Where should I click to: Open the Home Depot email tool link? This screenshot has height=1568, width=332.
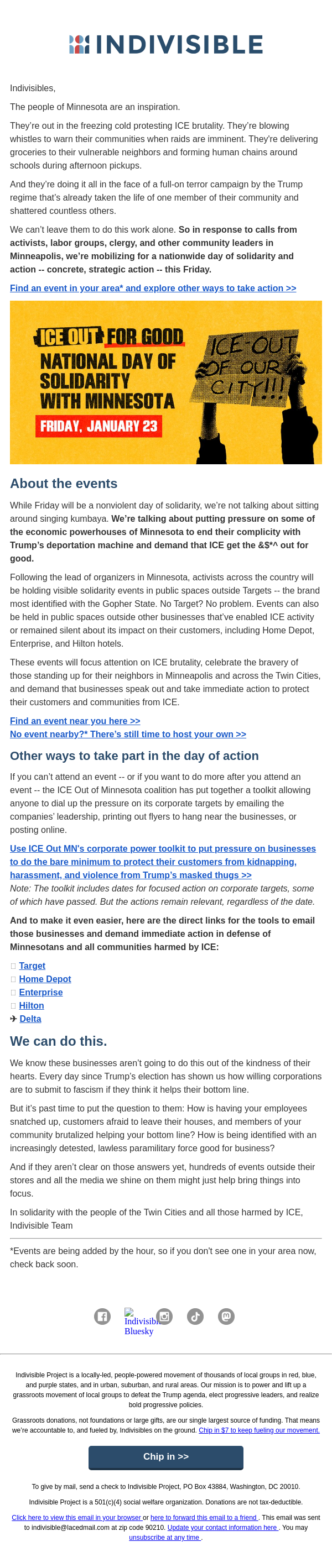[44, 979]
